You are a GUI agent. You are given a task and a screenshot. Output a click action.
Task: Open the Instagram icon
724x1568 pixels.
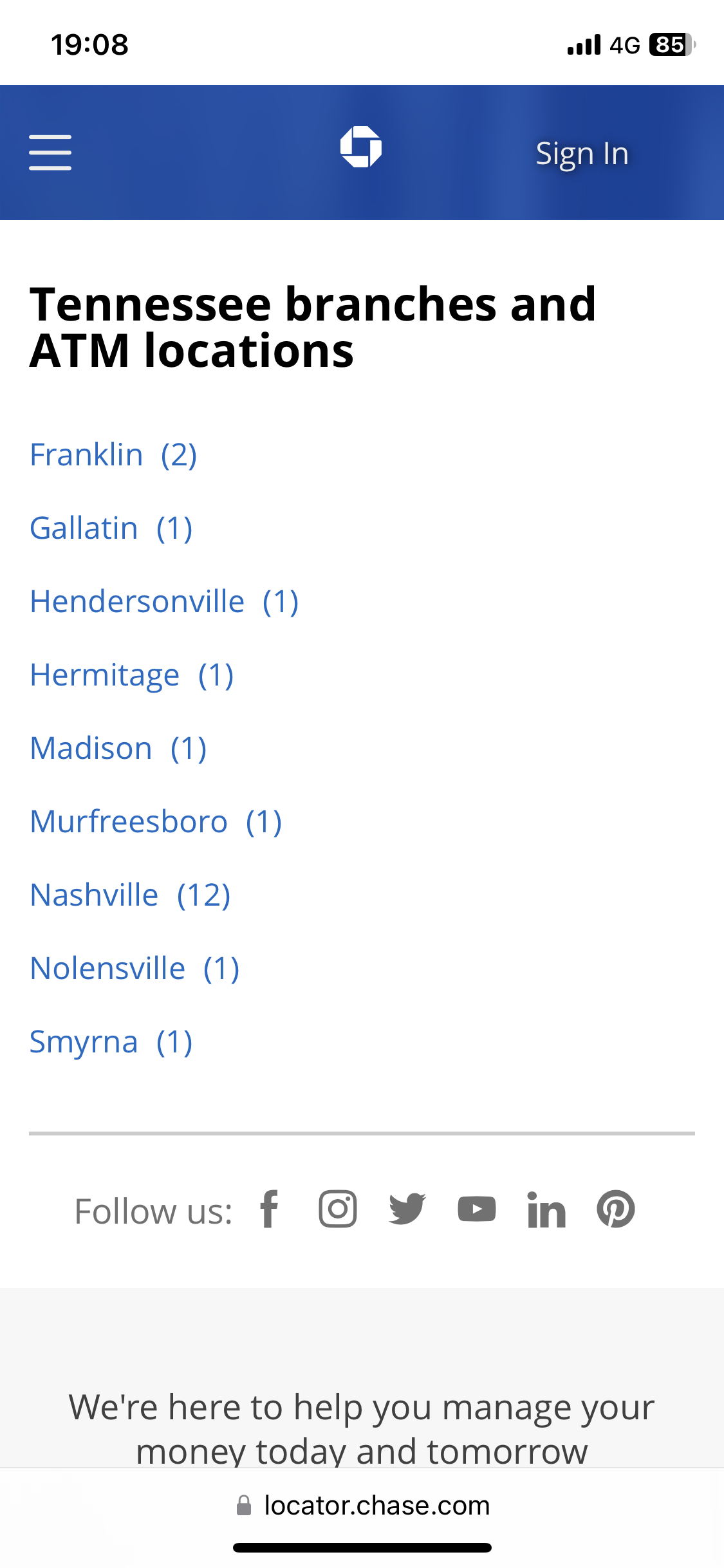[x=338, y=1209]
